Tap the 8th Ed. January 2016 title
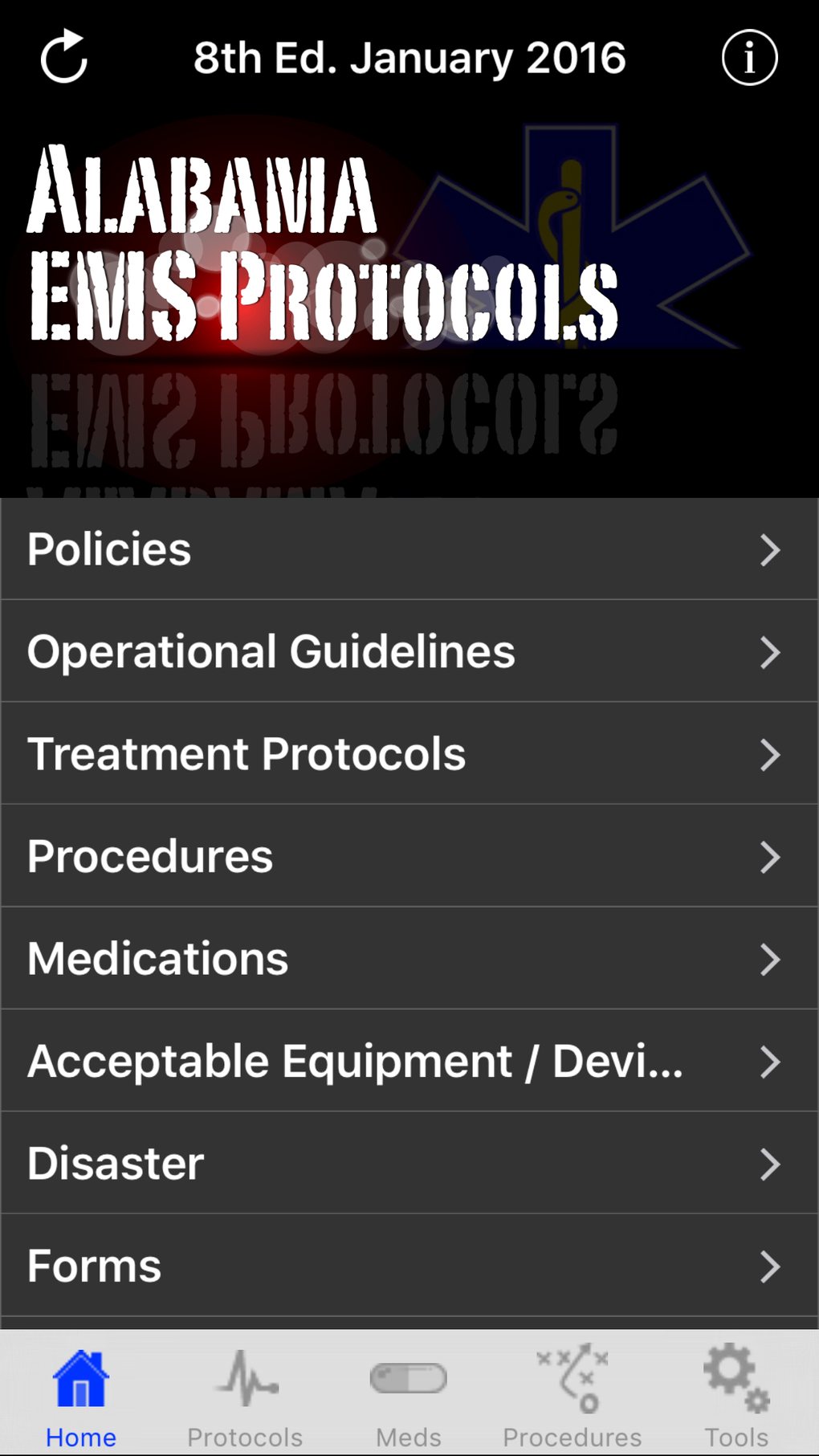 click(409, 57)
